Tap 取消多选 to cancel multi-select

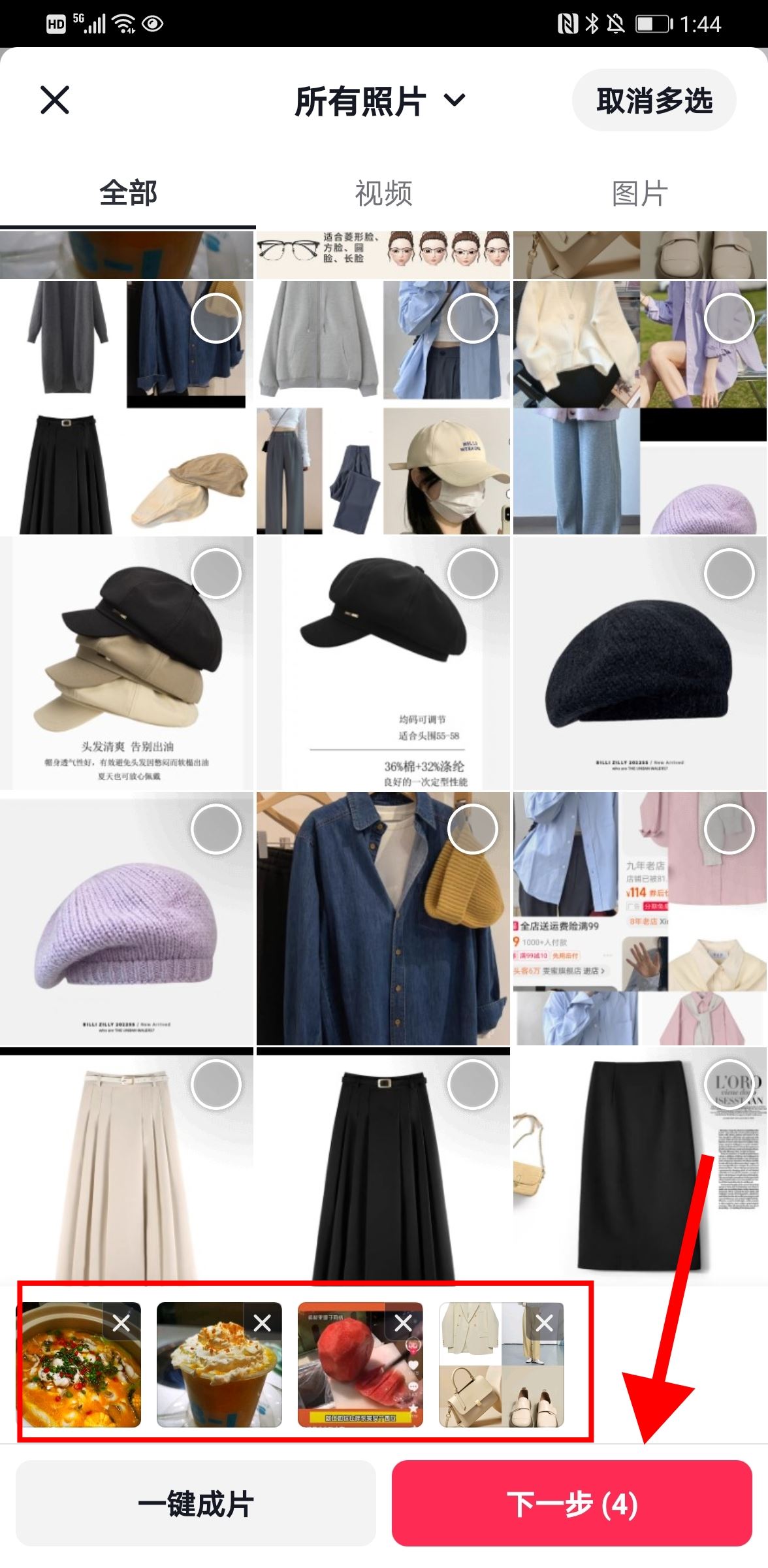pos(654,101)
